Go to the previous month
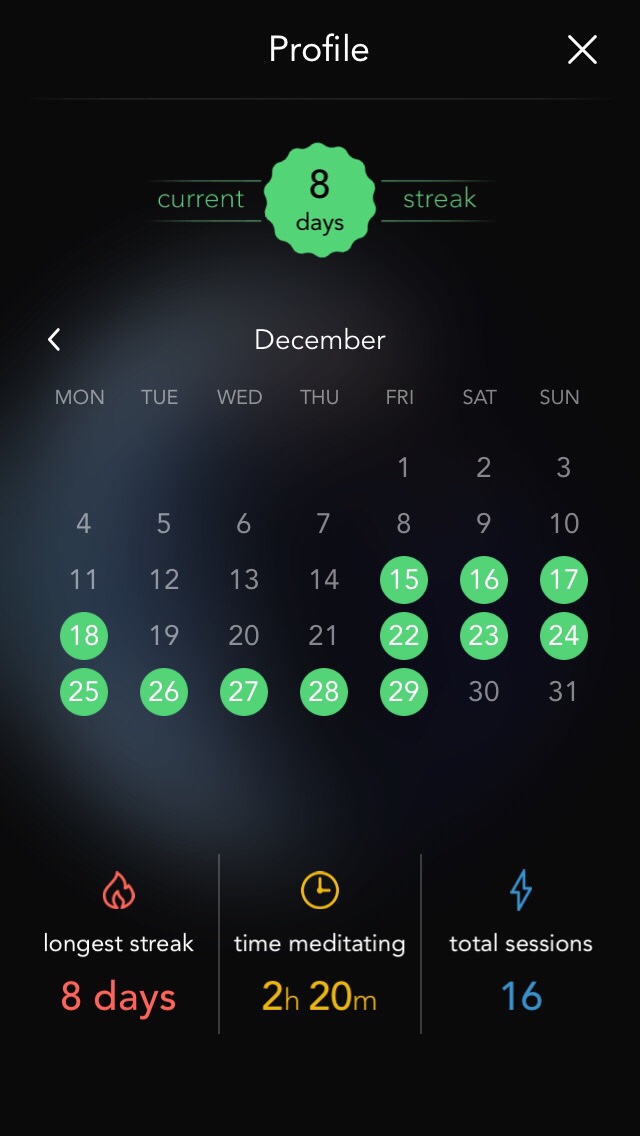 click(54, 340)
